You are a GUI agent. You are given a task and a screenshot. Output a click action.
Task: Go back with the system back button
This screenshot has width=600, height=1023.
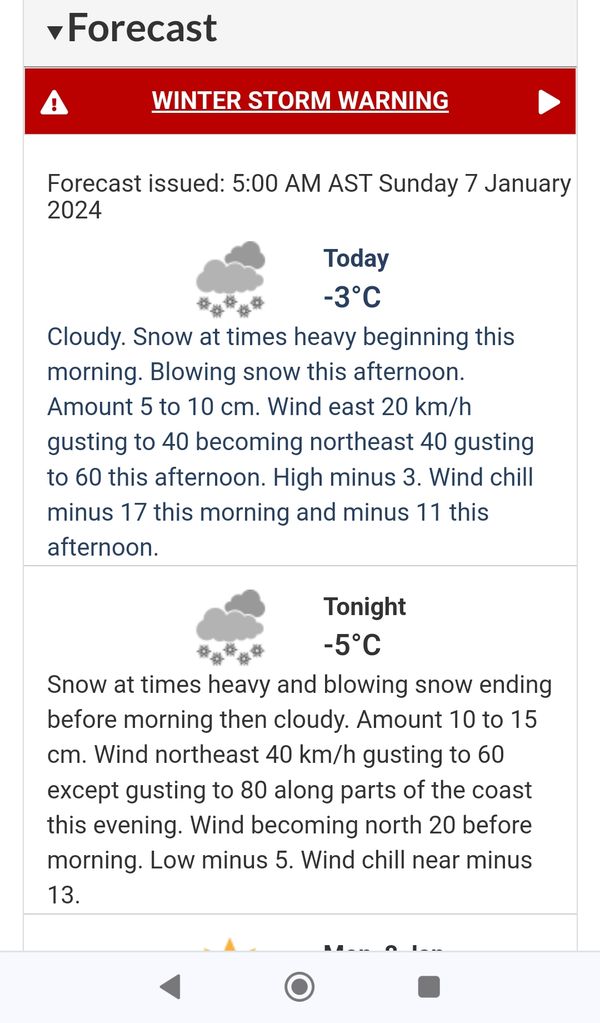170,987
